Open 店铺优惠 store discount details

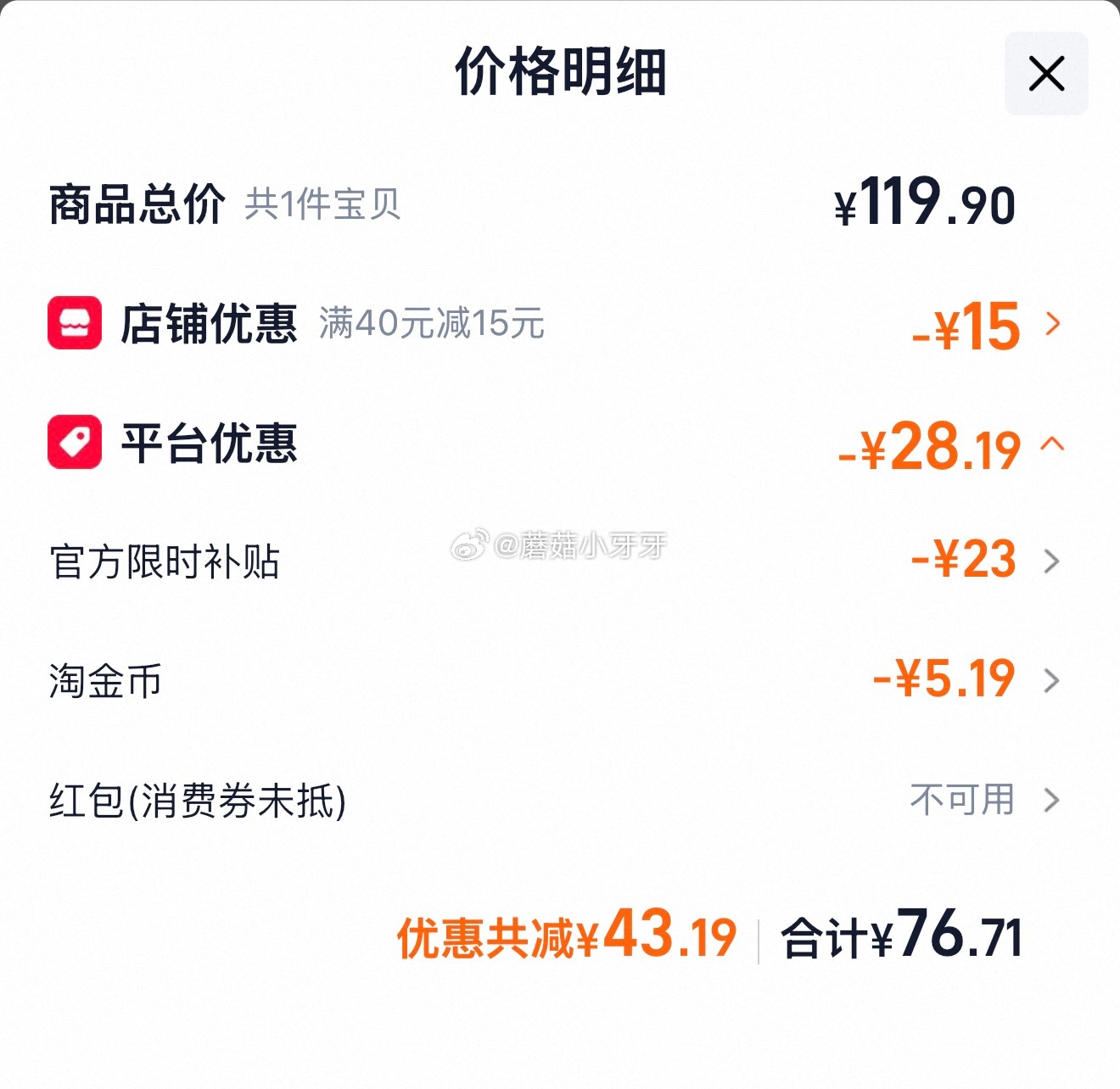(x=1052, y=324)
